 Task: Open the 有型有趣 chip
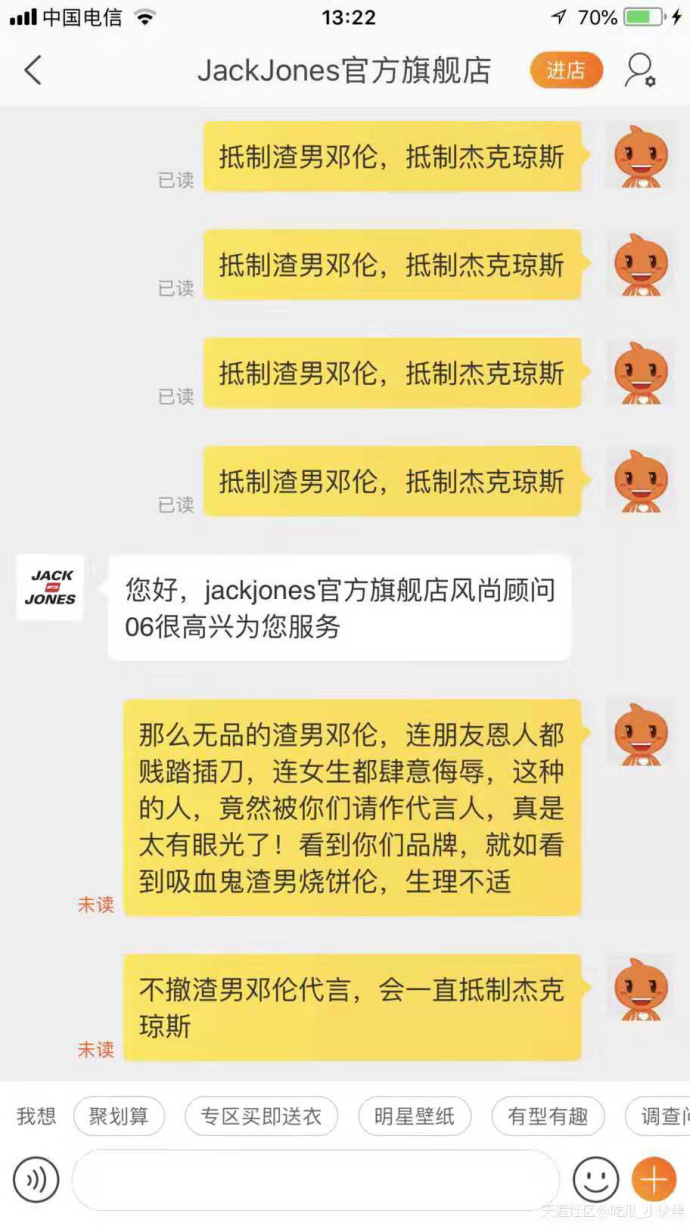pos(548,1116)
